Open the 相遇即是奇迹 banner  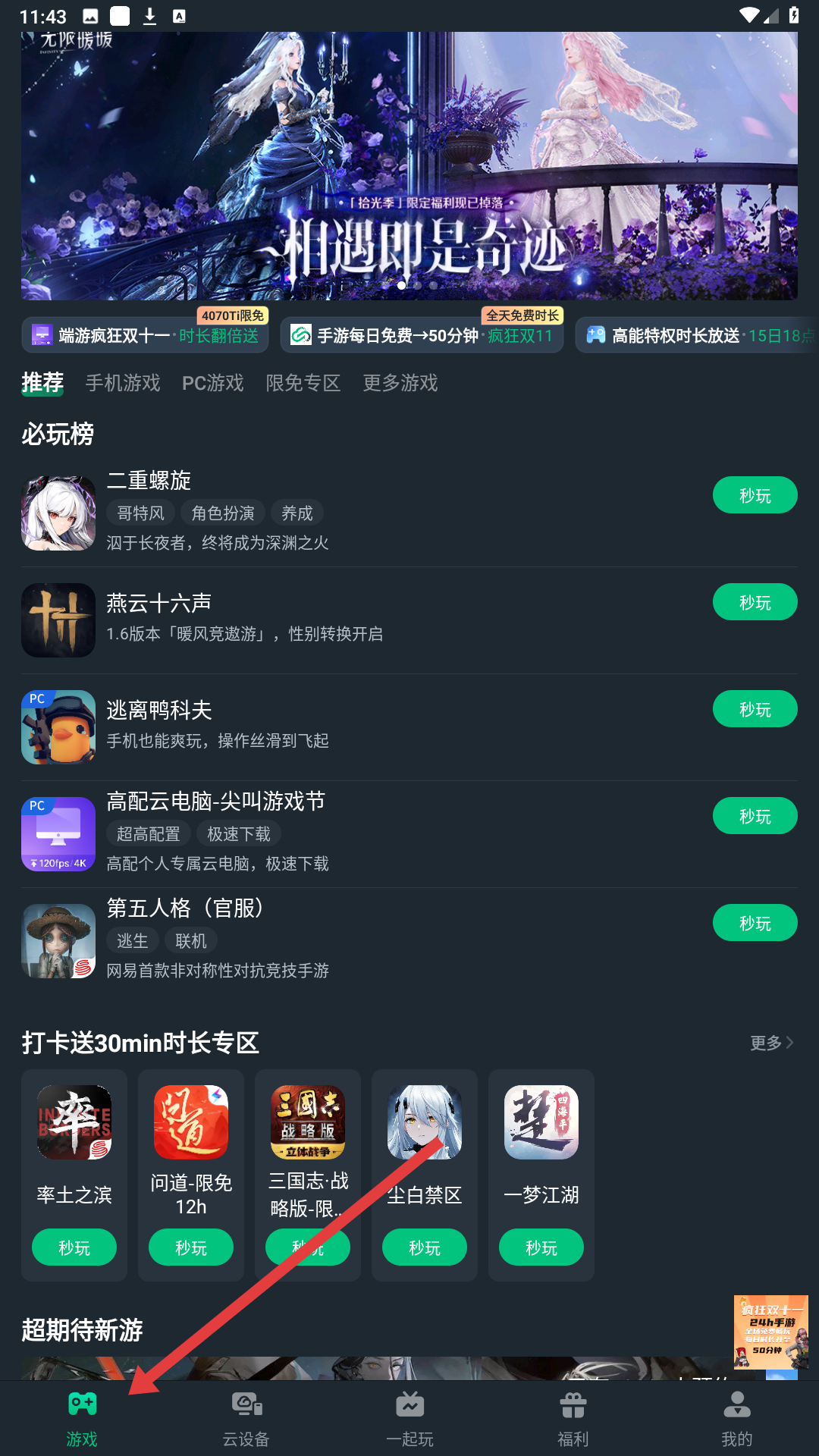tap(409, 167)
